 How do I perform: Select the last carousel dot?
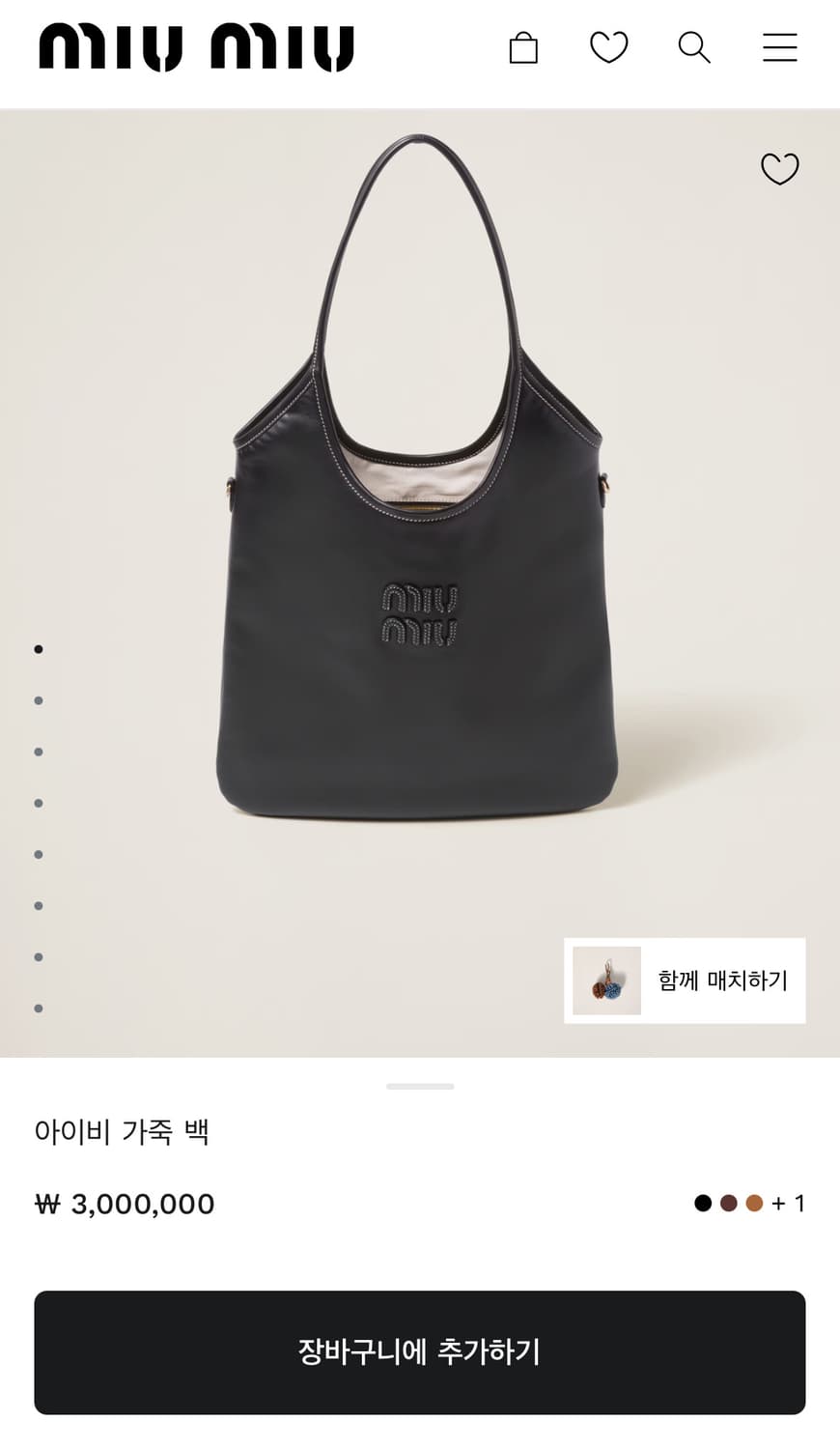pyautogui.click(x=39, y=1008)
